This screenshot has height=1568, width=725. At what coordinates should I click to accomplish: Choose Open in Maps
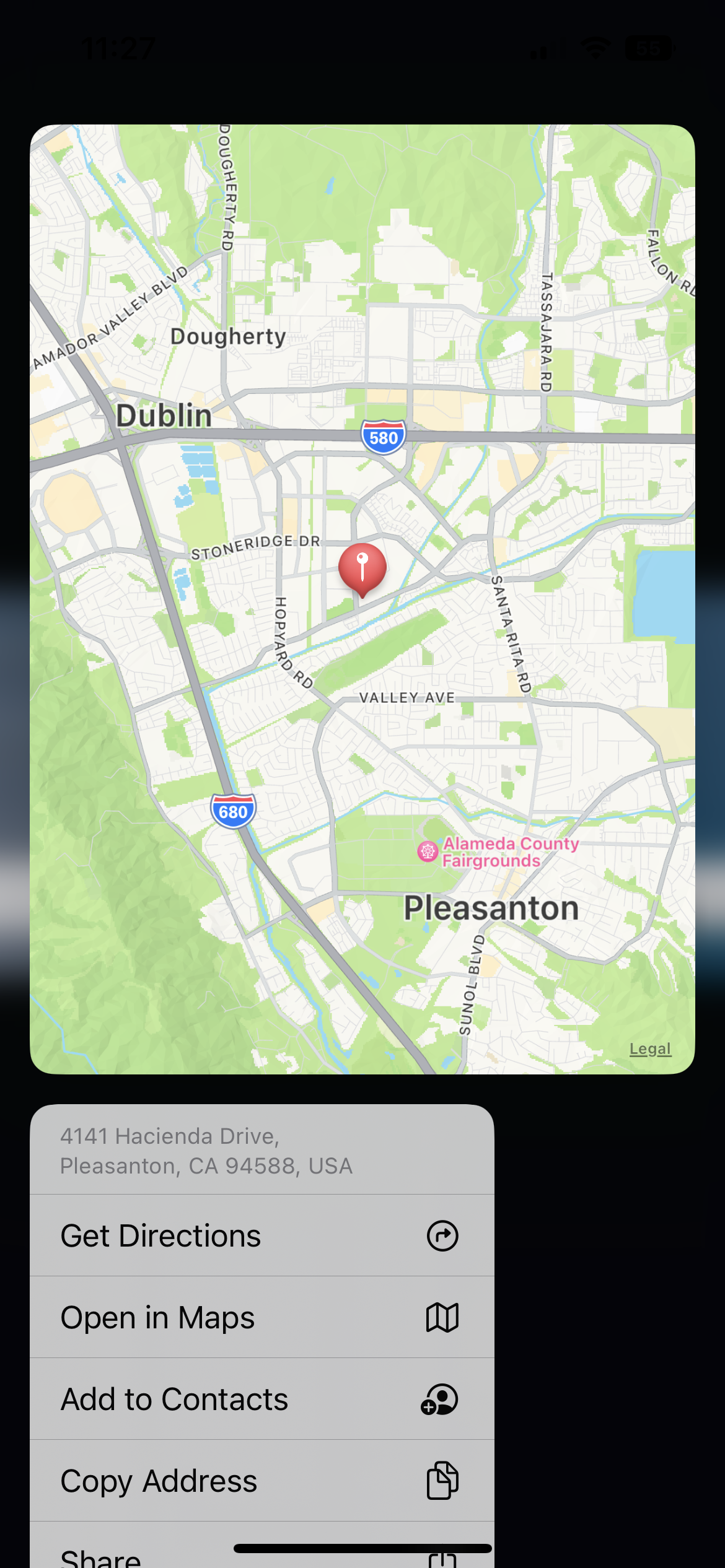[261, 1318]
